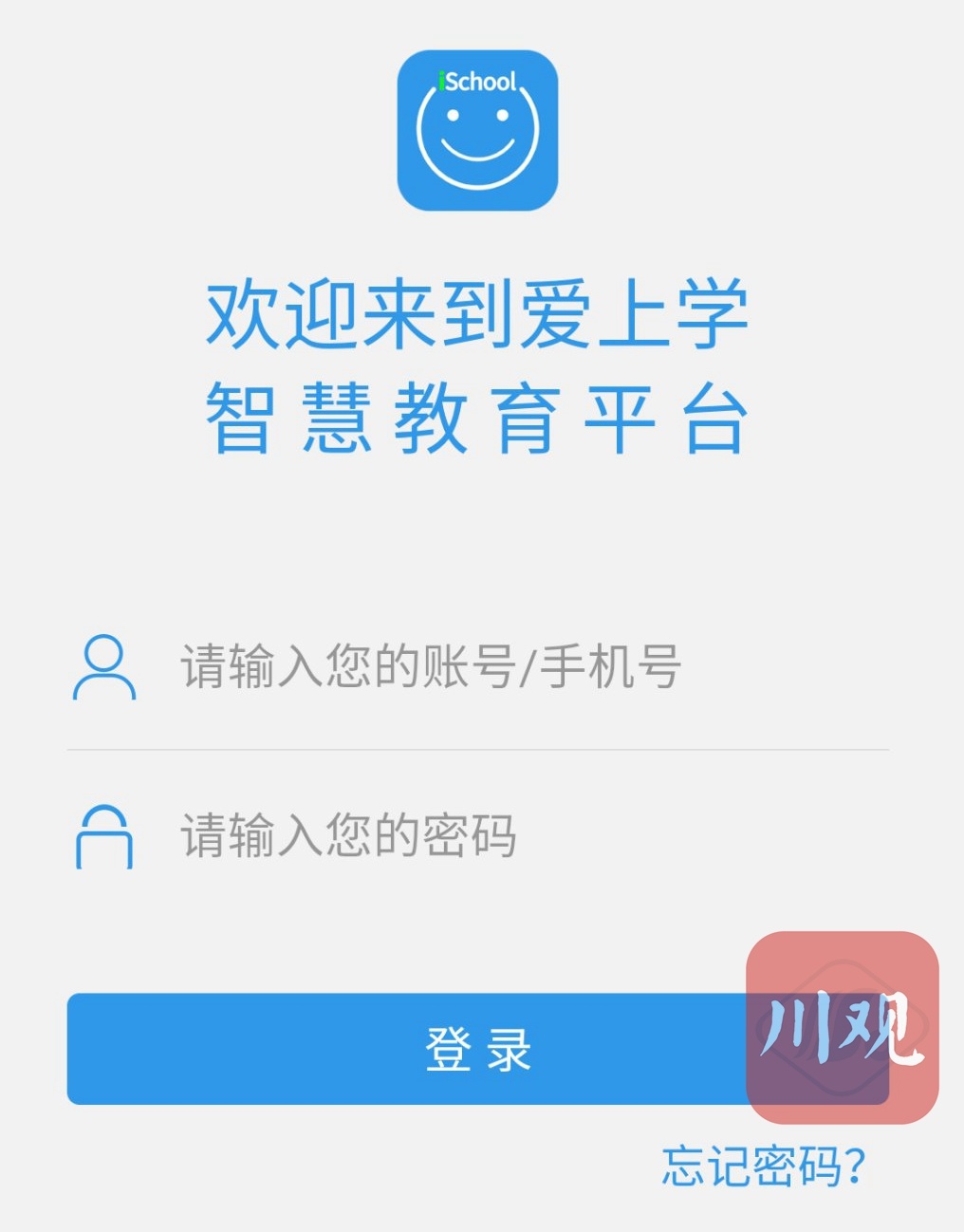Open the 忘记密码 forgot password link
Image resolution: width=964 pixels, height=1232 pixels.
(x=764, y=1167)
